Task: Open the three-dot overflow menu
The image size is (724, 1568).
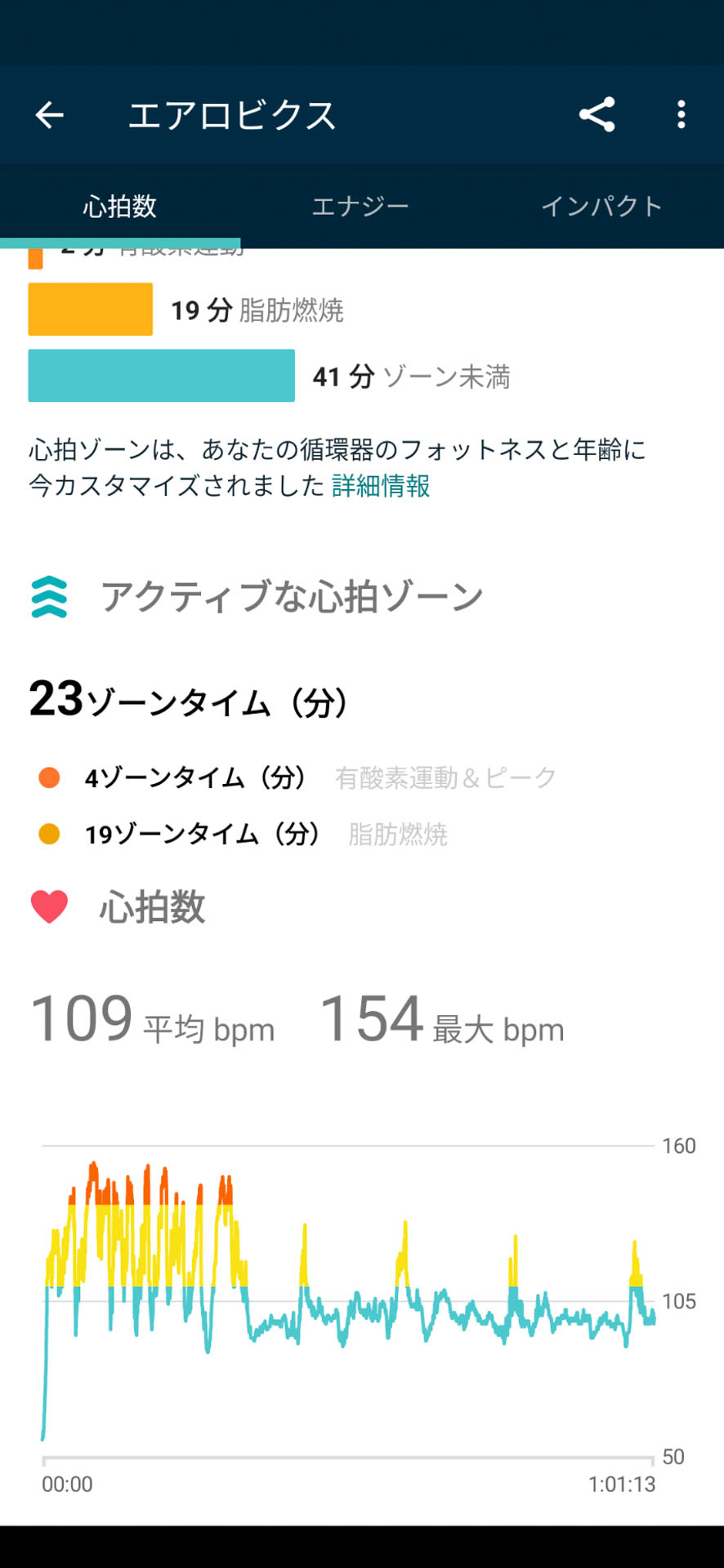Action: 681,115
